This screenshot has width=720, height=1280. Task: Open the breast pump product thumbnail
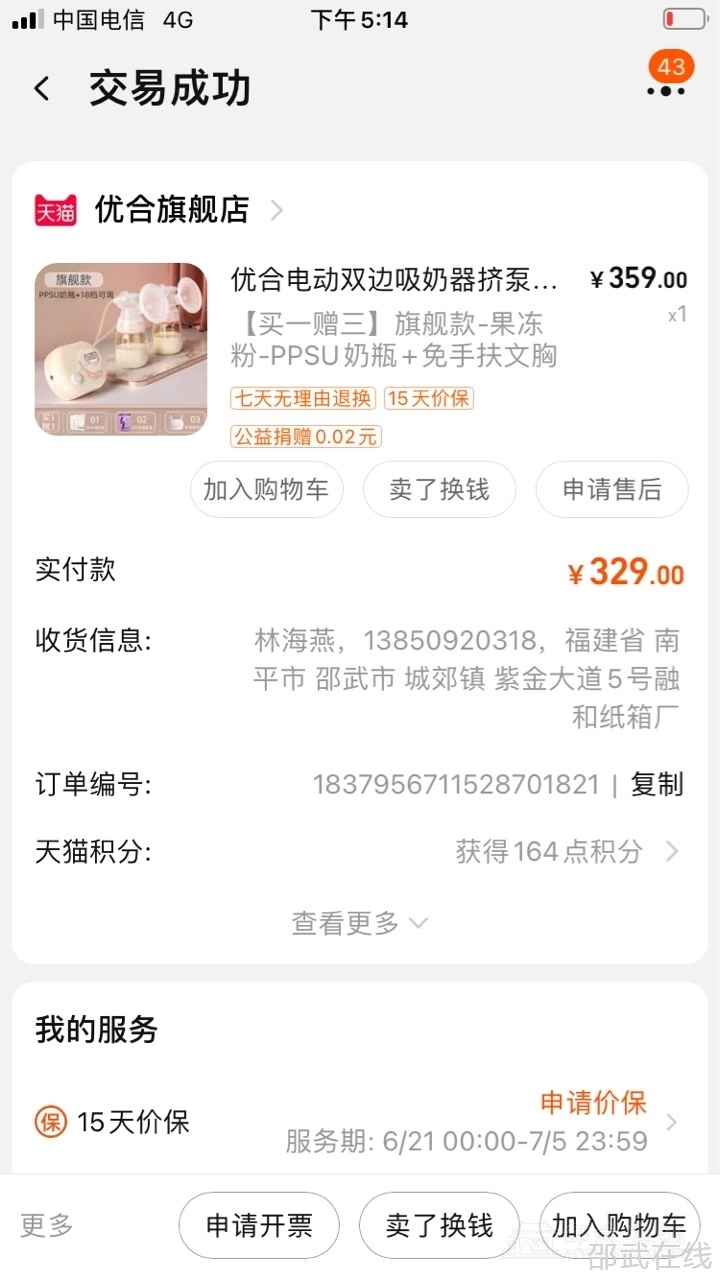(x=121, y=349)
